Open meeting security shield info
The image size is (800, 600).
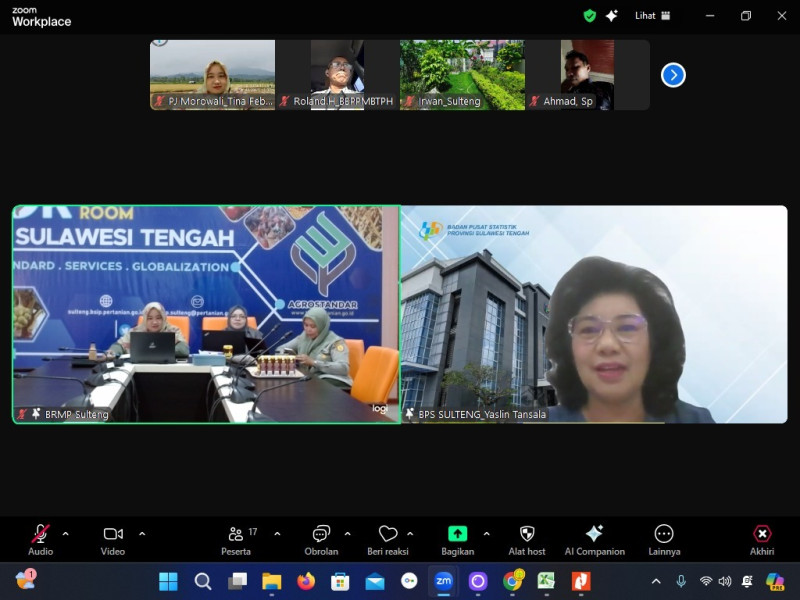[x=590, y=16]
